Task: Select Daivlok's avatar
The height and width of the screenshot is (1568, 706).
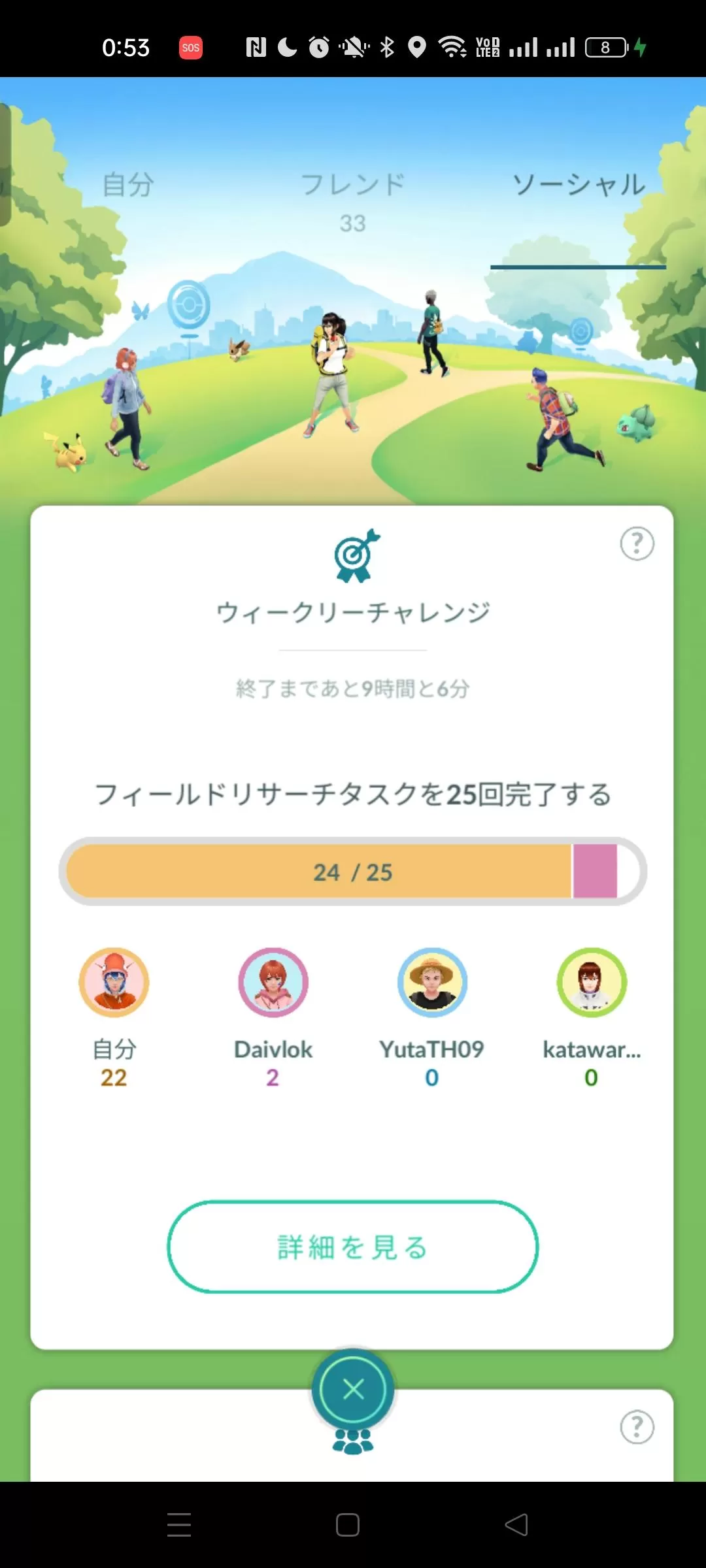Action: coord(273,982)
